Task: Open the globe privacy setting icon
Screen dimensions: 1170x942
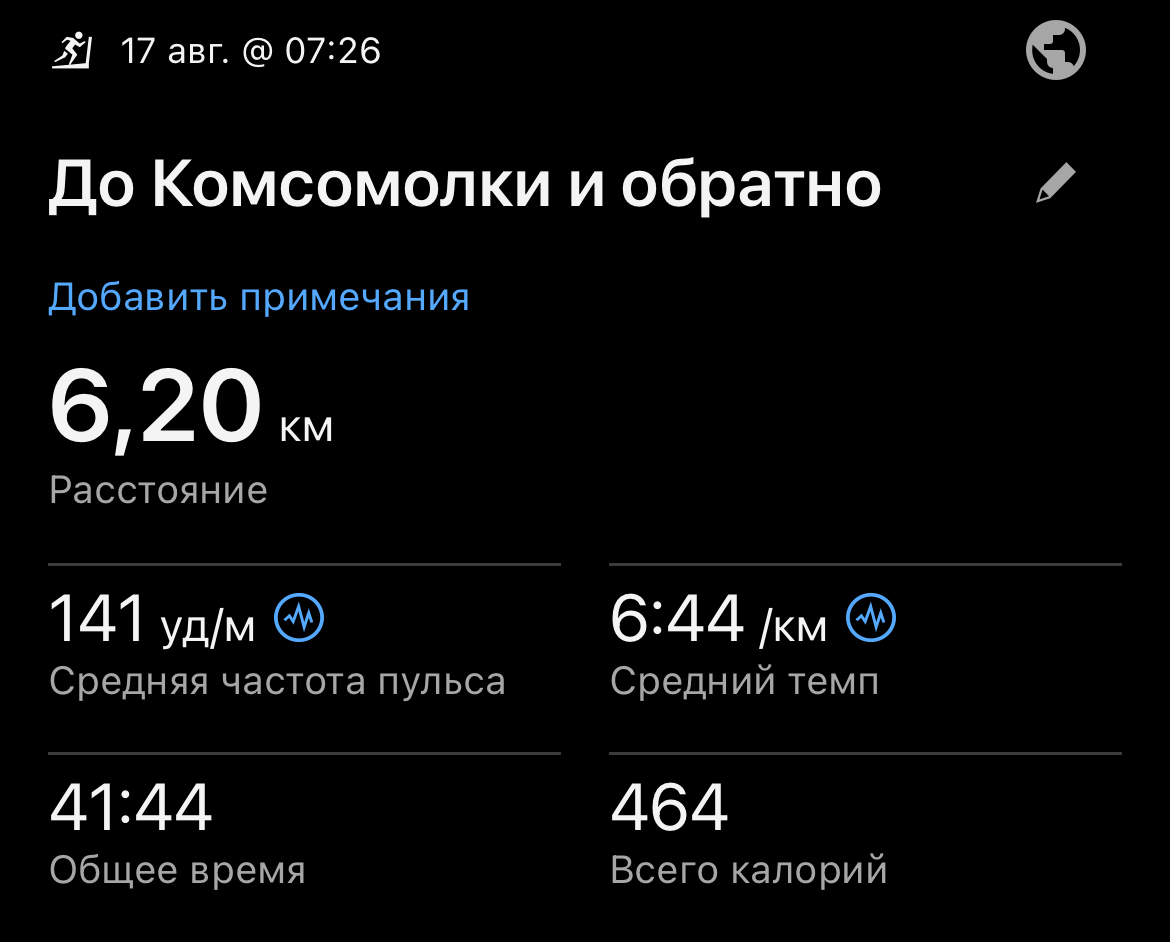Action: (x=1055, y=50)
